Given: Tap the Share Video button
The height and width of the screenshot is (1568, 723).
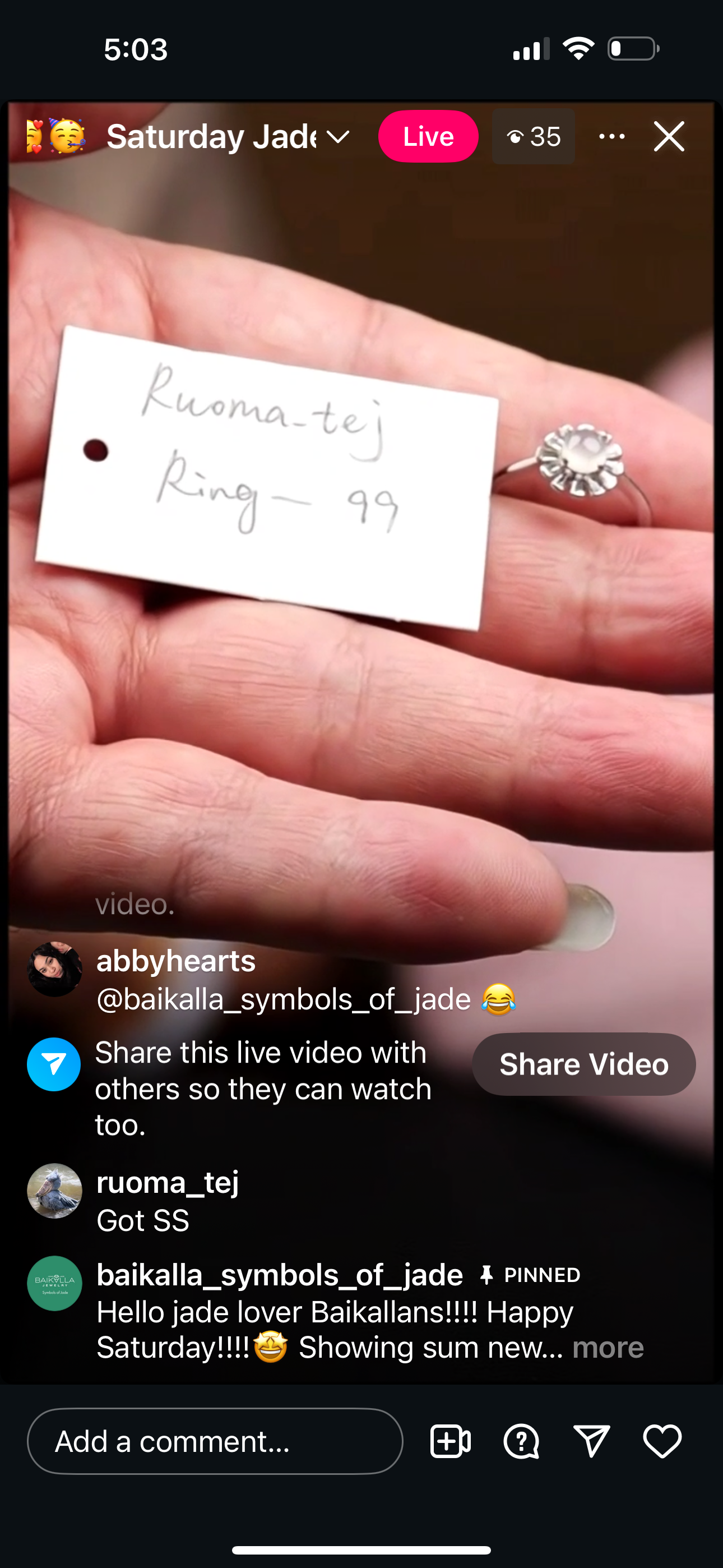Looking at the screenshot, I should coord(583,1064).
